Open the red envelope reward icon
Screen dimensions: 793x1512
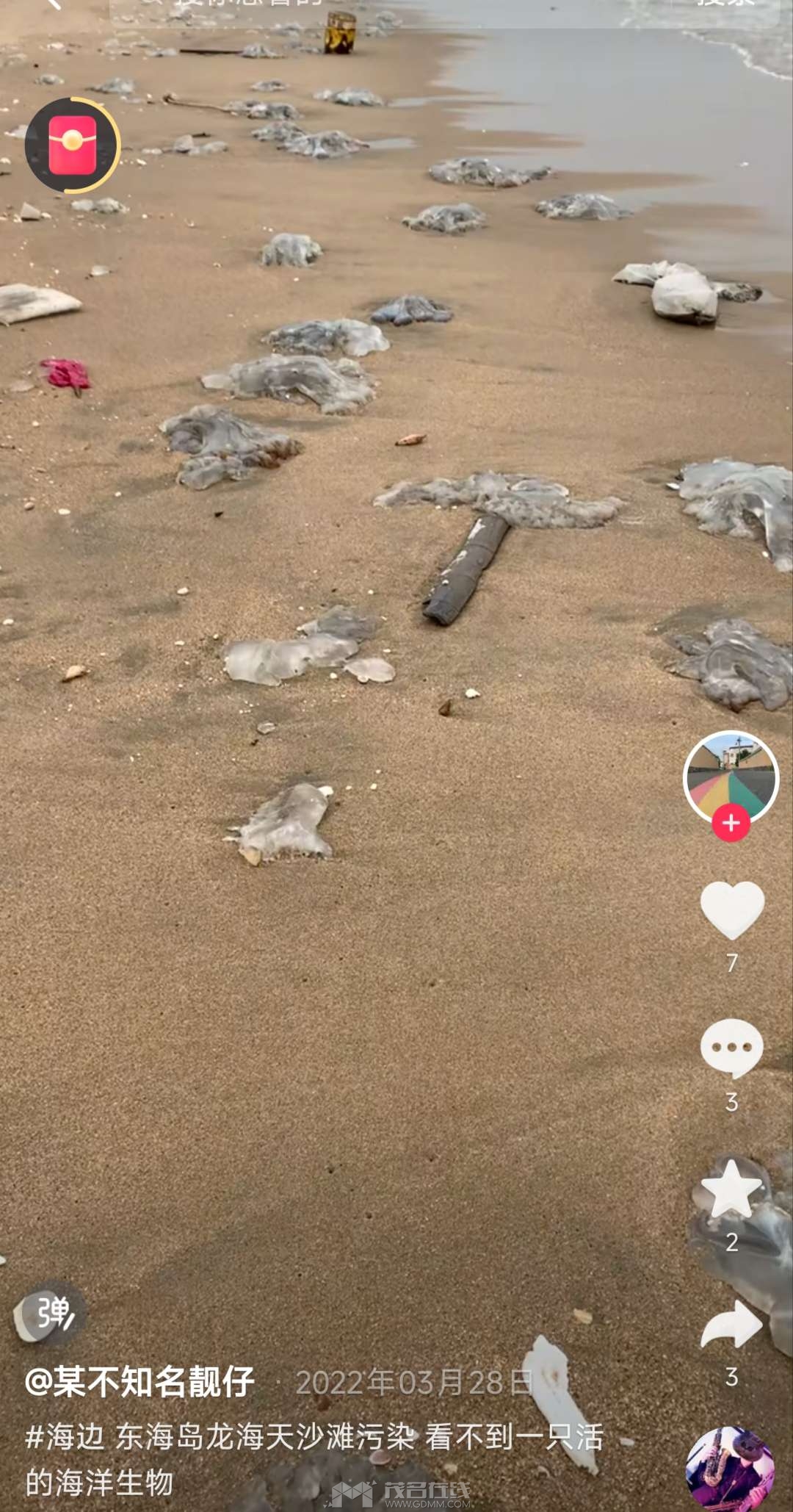click(x=72, y=145)
